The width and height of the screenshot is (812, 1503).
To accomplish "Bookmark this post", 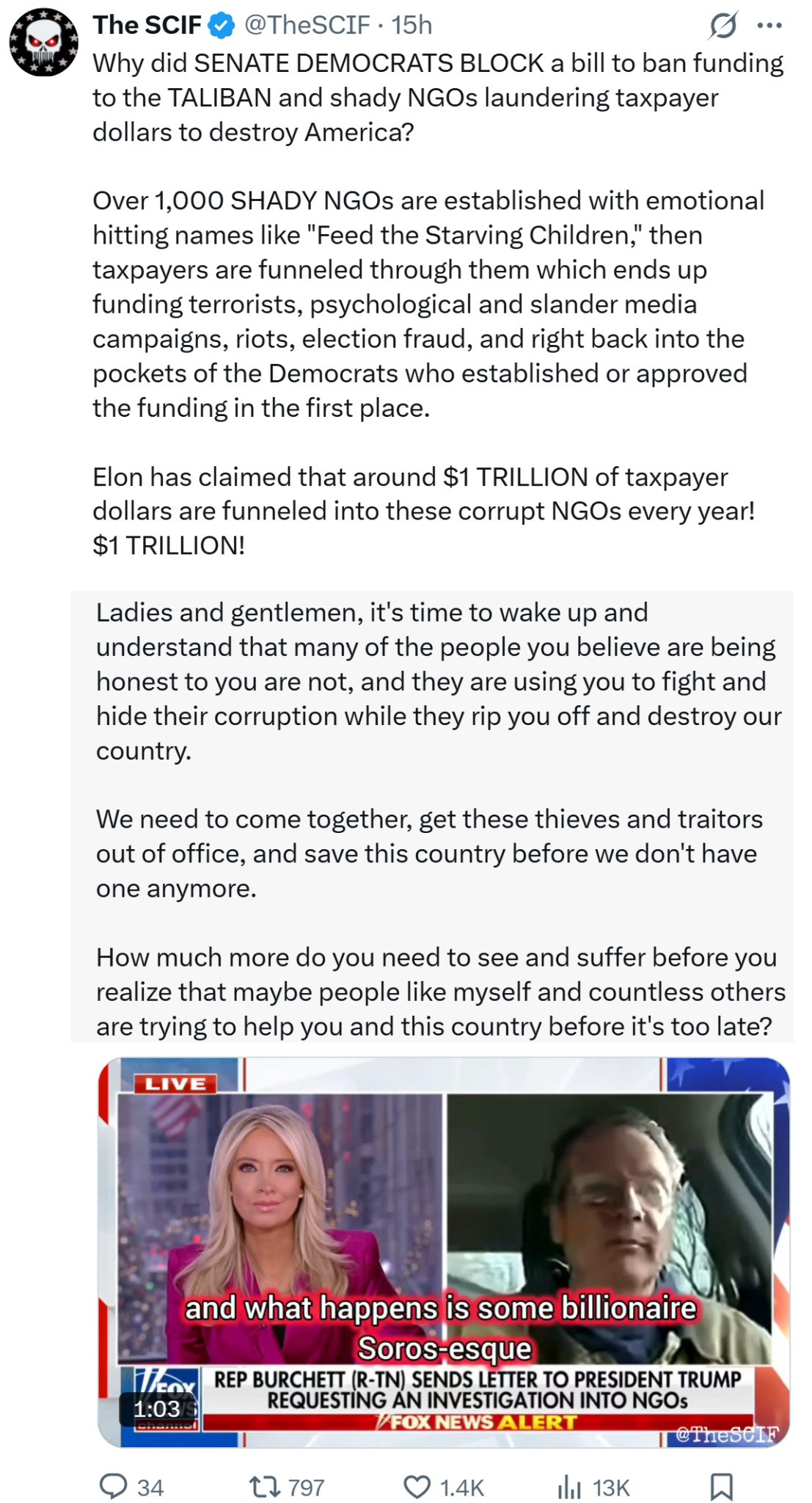I will click(721, 1486).
